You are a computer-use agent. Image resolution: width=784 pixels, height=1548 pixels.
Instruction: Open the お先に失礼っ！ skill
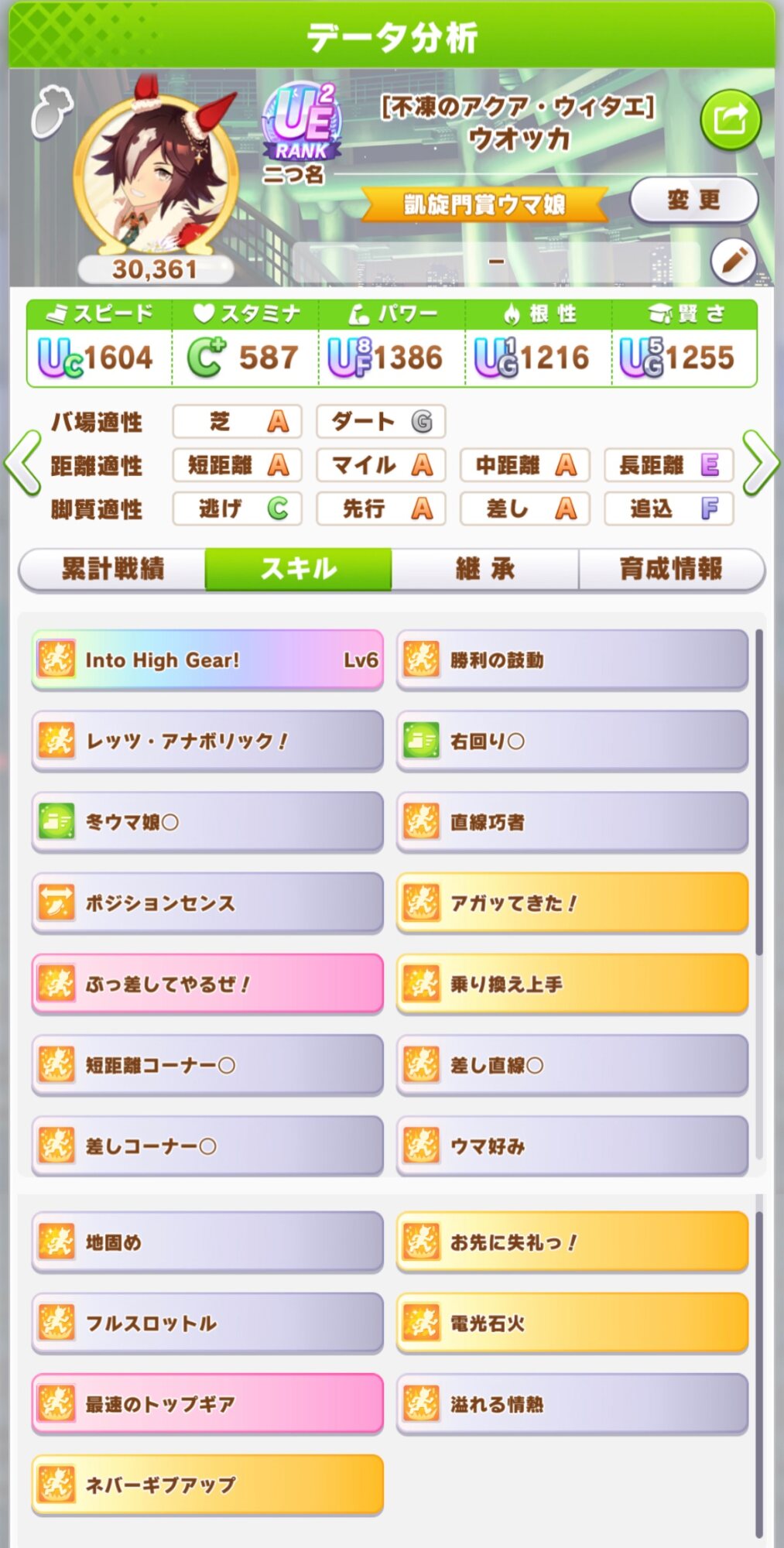click(572, 1242)
